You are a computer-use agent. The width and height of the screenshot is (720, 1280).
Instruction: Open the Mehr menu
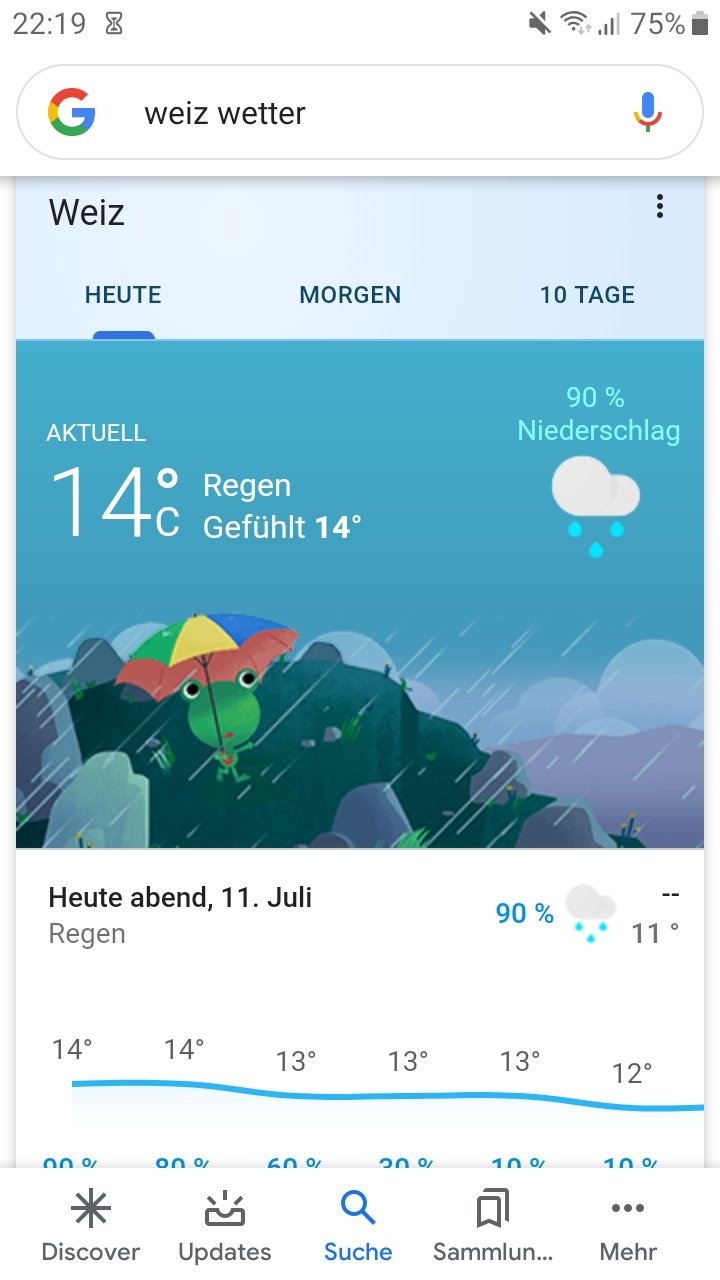[x=628, y=1226]
